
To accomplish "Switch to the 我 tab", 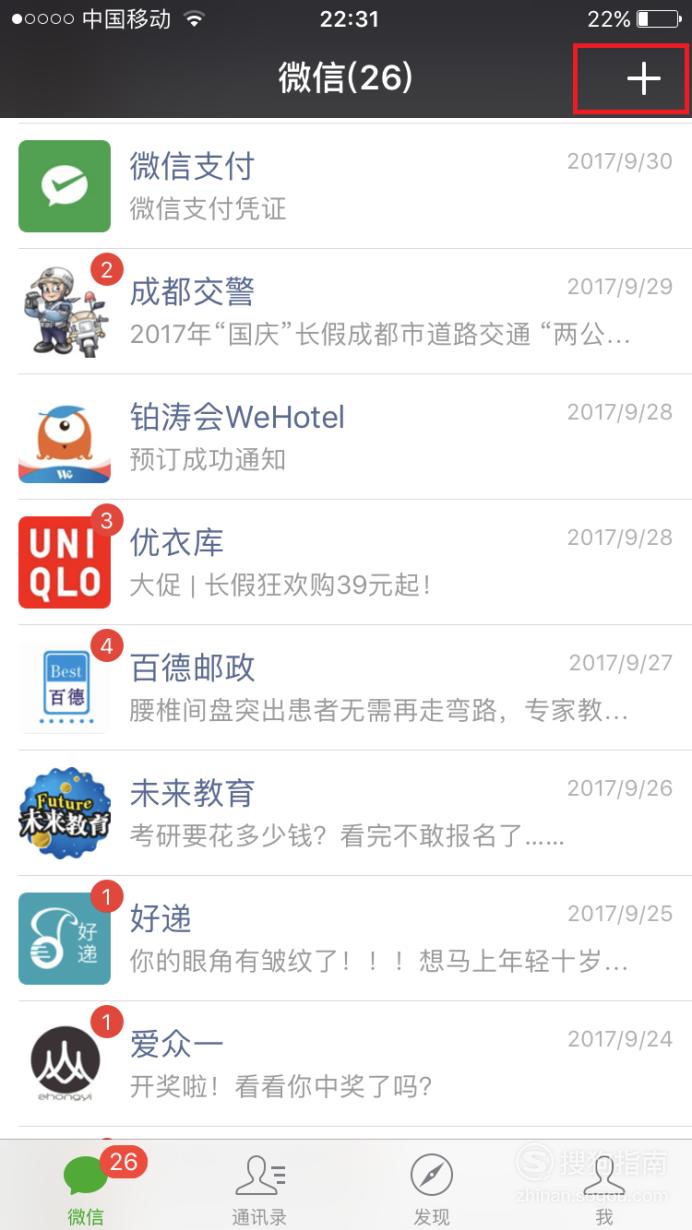I will [x=604, y=1187].
